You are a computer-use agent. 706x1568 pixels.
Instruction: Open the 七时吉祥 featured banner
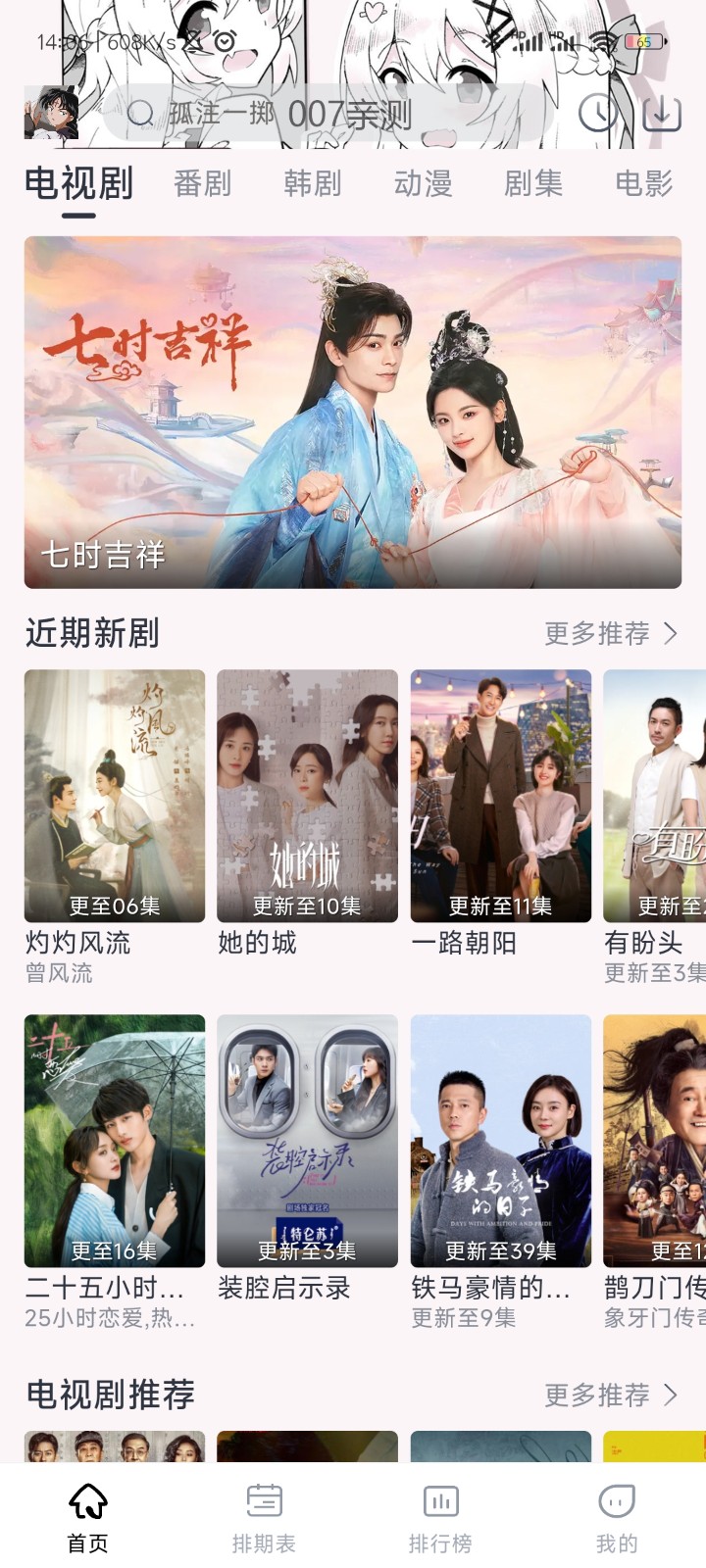pos(353,412)
